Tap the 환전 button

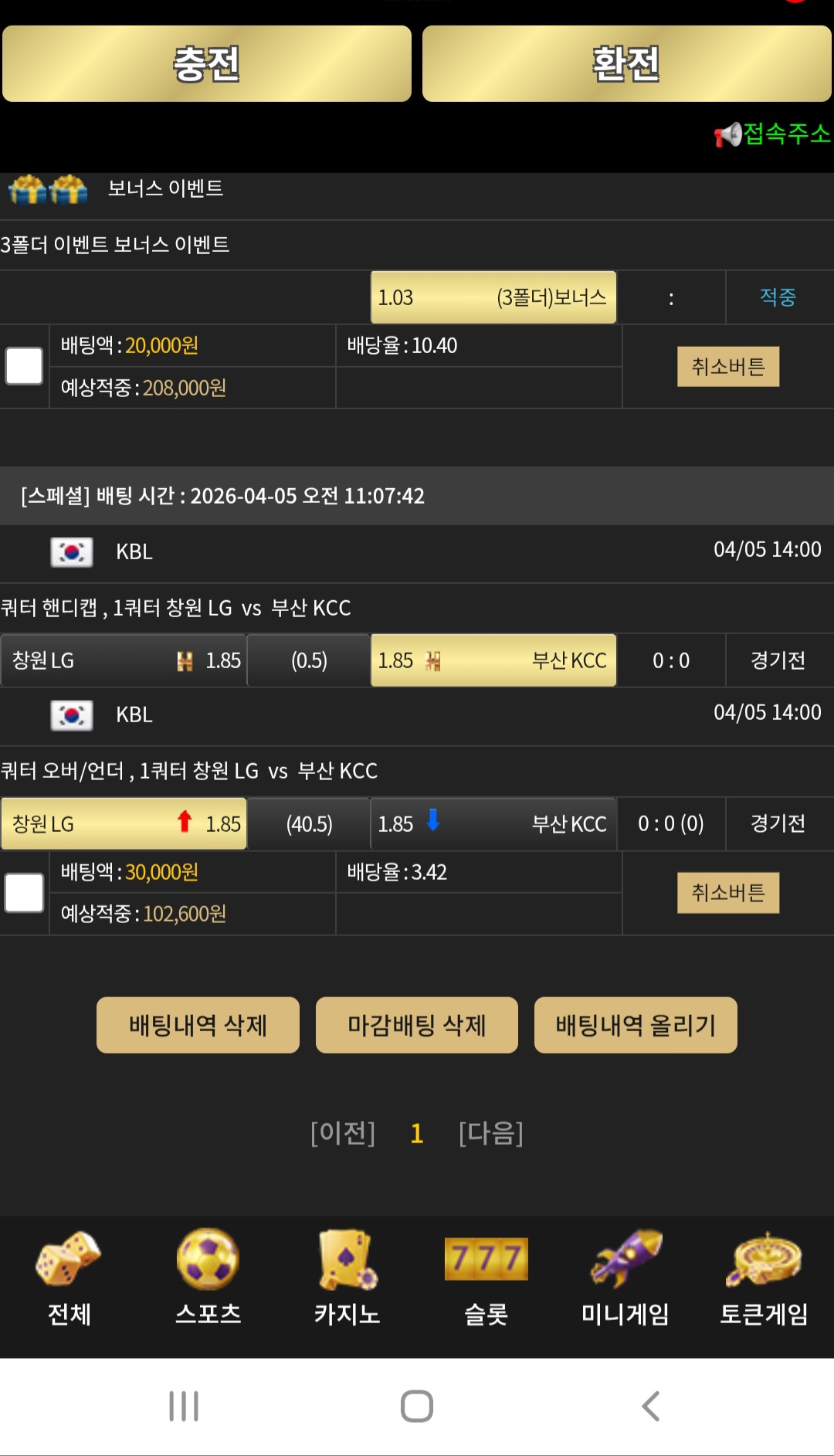(x=626, y=64)
